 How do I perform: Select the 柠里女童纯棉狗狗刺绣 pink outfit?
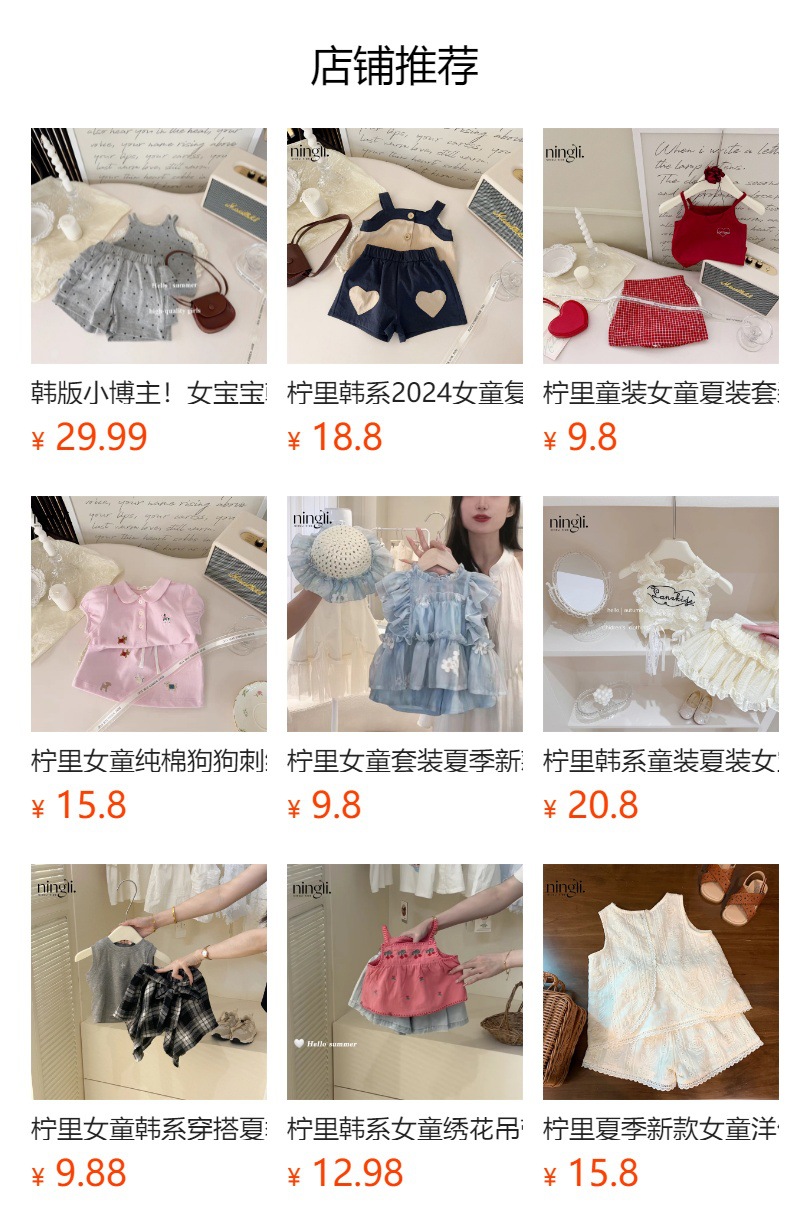(148, 614)
